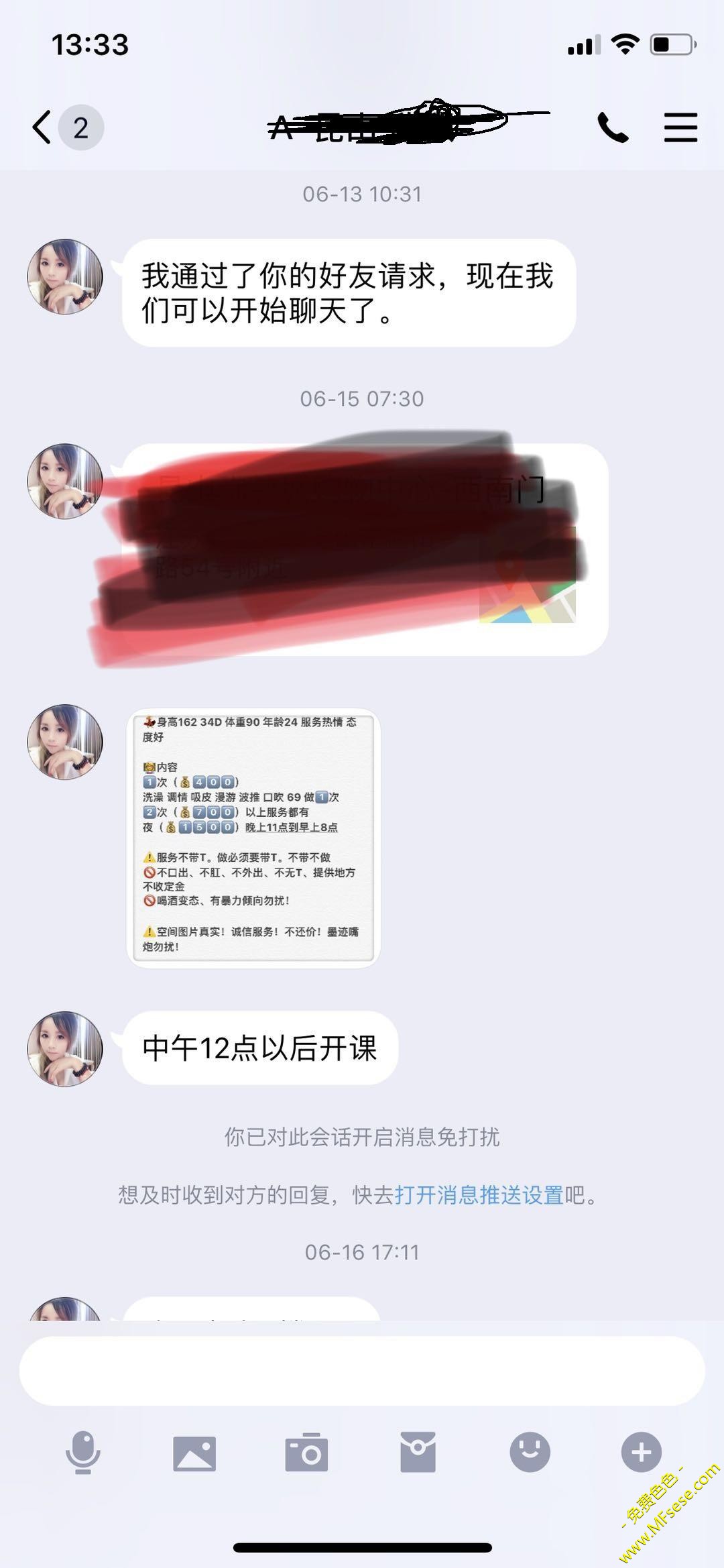Open the contact's avatar beside 中午12点以后开课

(65, 1048)
